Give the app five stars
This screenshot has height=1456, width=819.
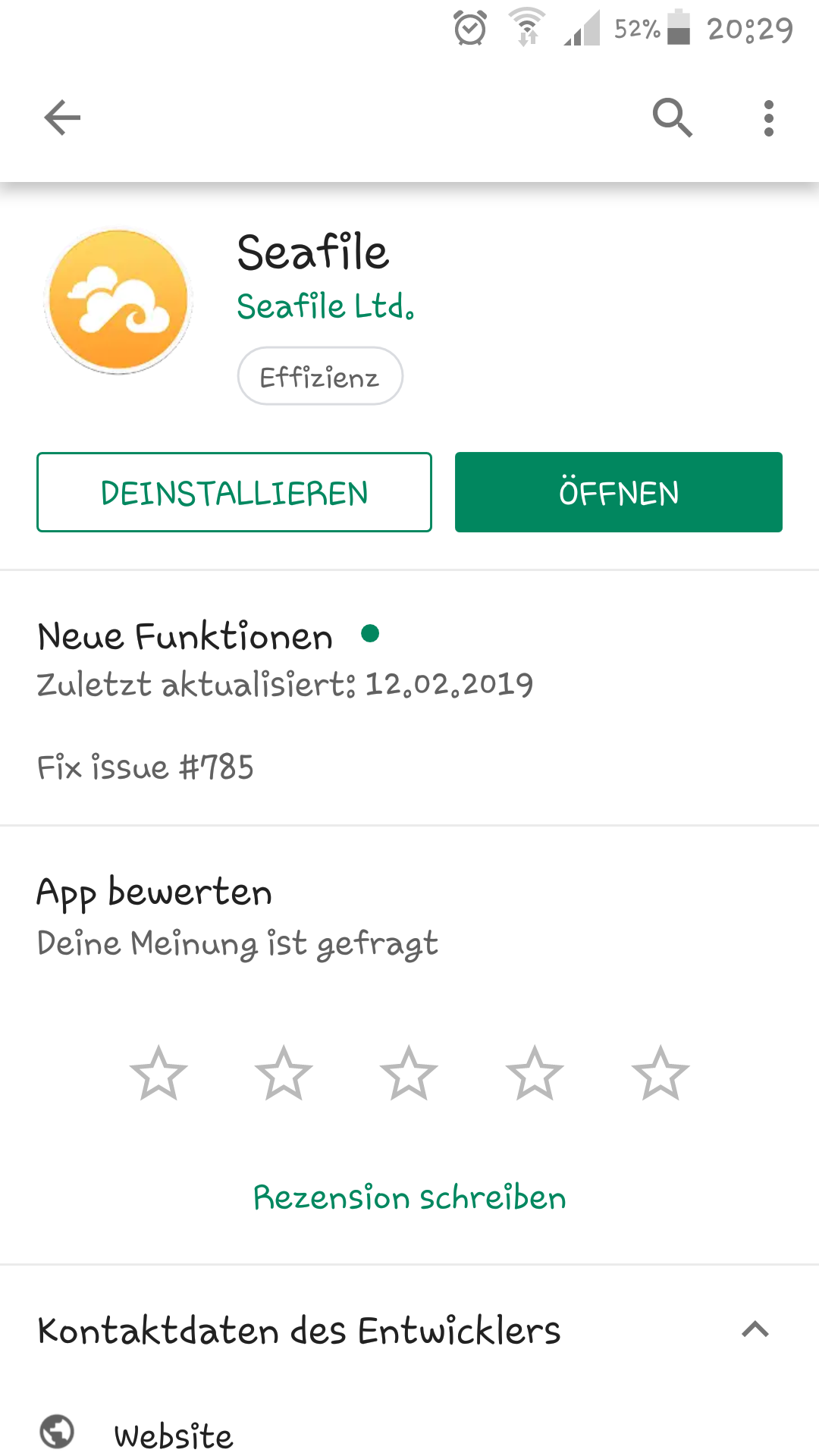click(661, 1073)
